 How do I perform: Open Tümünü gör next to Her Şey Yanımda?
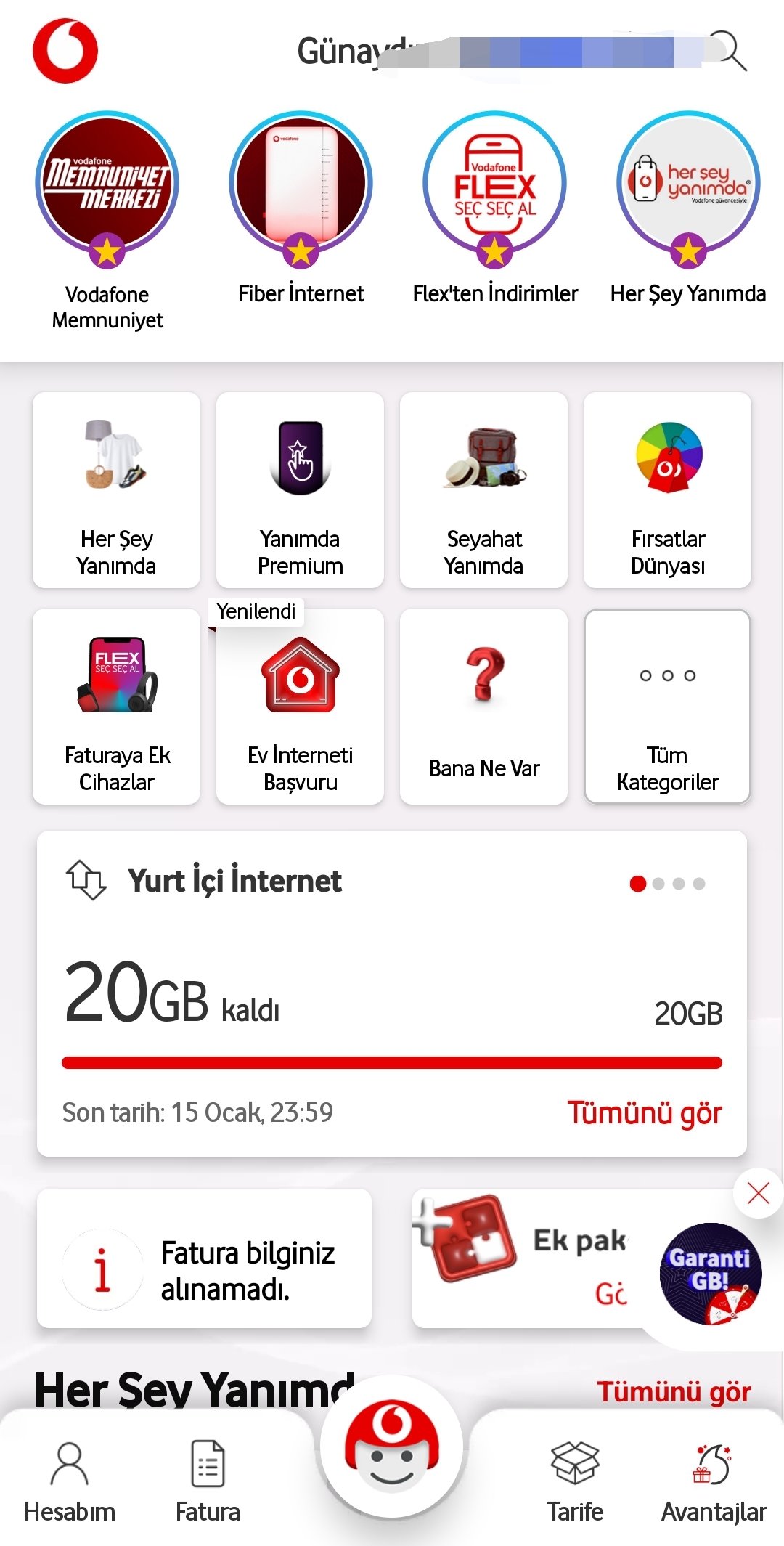(x=674, y=1389)
